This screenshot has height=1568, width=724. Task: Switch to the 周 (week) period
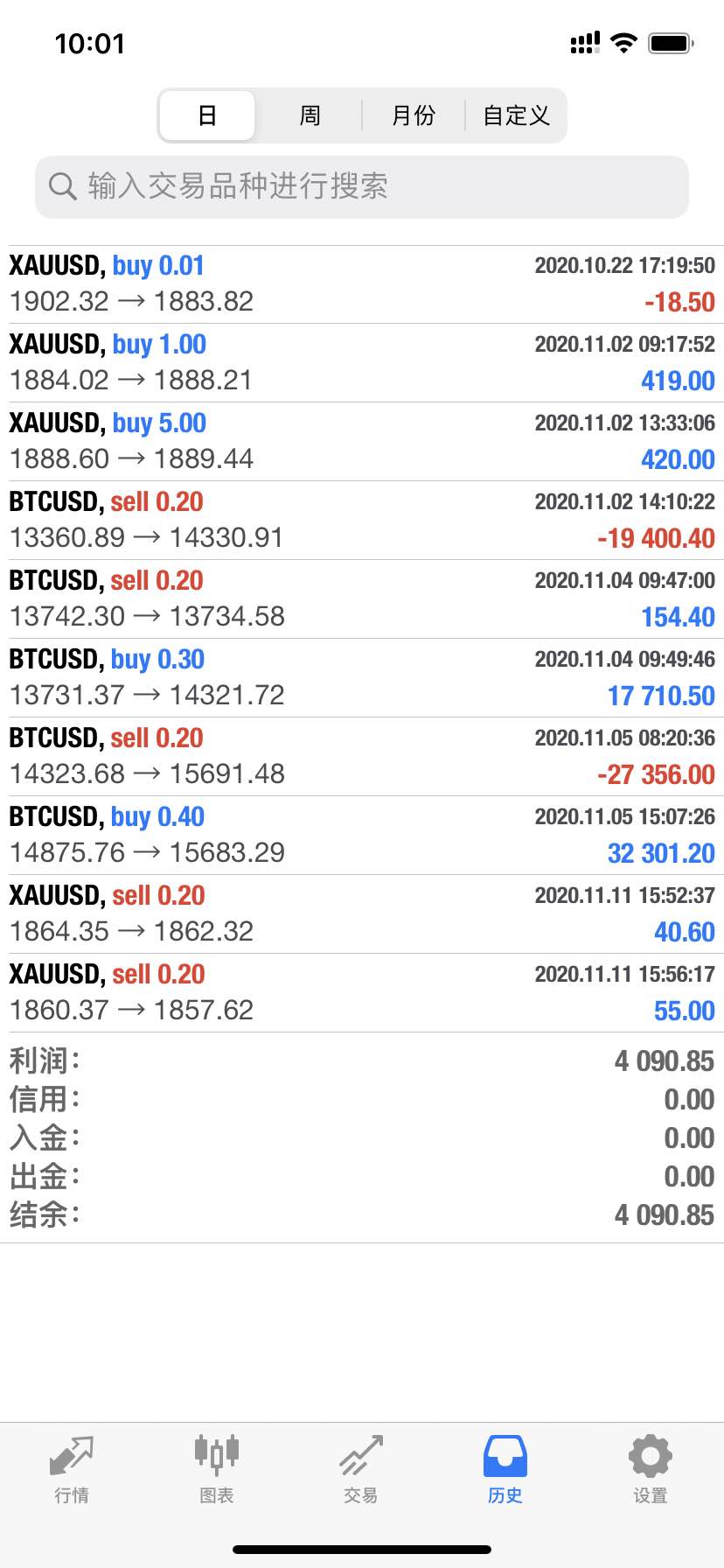point(310,115)
